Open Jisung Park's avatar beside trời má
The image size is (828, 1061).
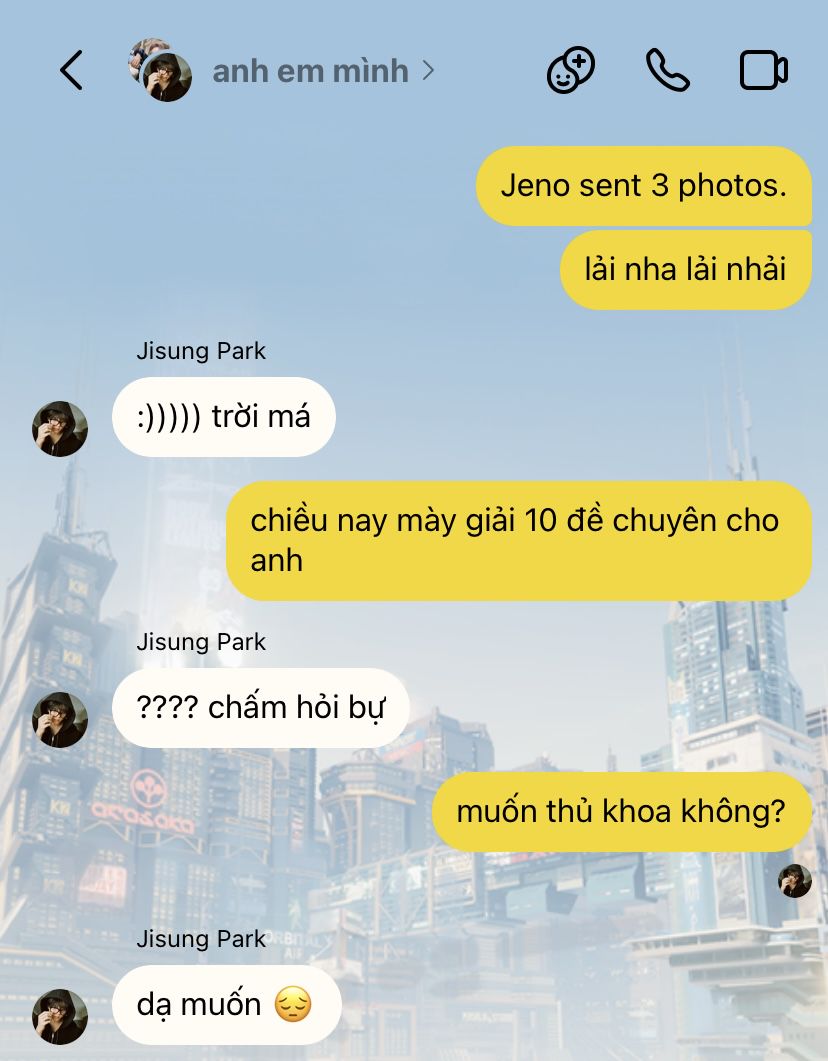[60, 429]
